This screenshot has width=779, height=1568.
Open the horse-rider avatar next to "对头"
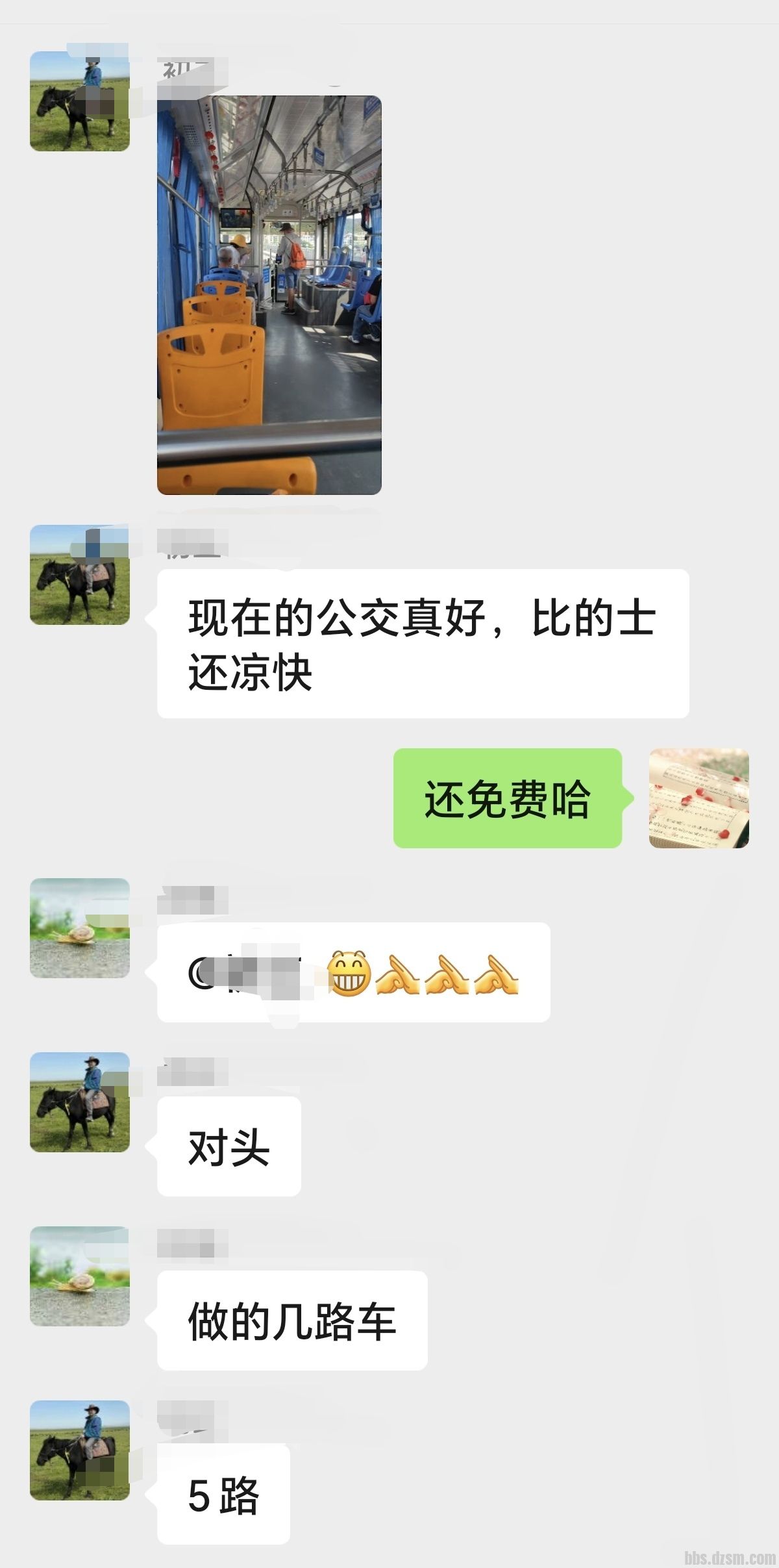[x=80, y=1102]
